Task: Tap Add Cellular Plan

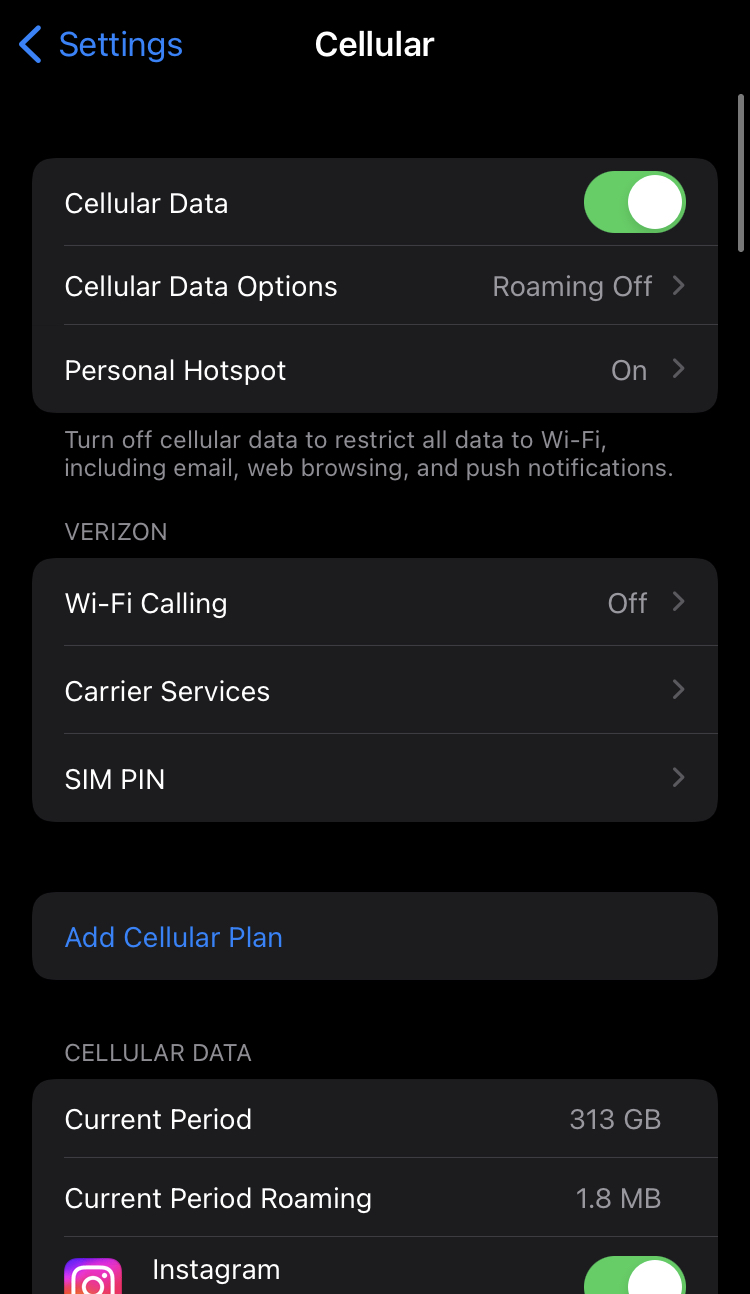Action: 174,937
